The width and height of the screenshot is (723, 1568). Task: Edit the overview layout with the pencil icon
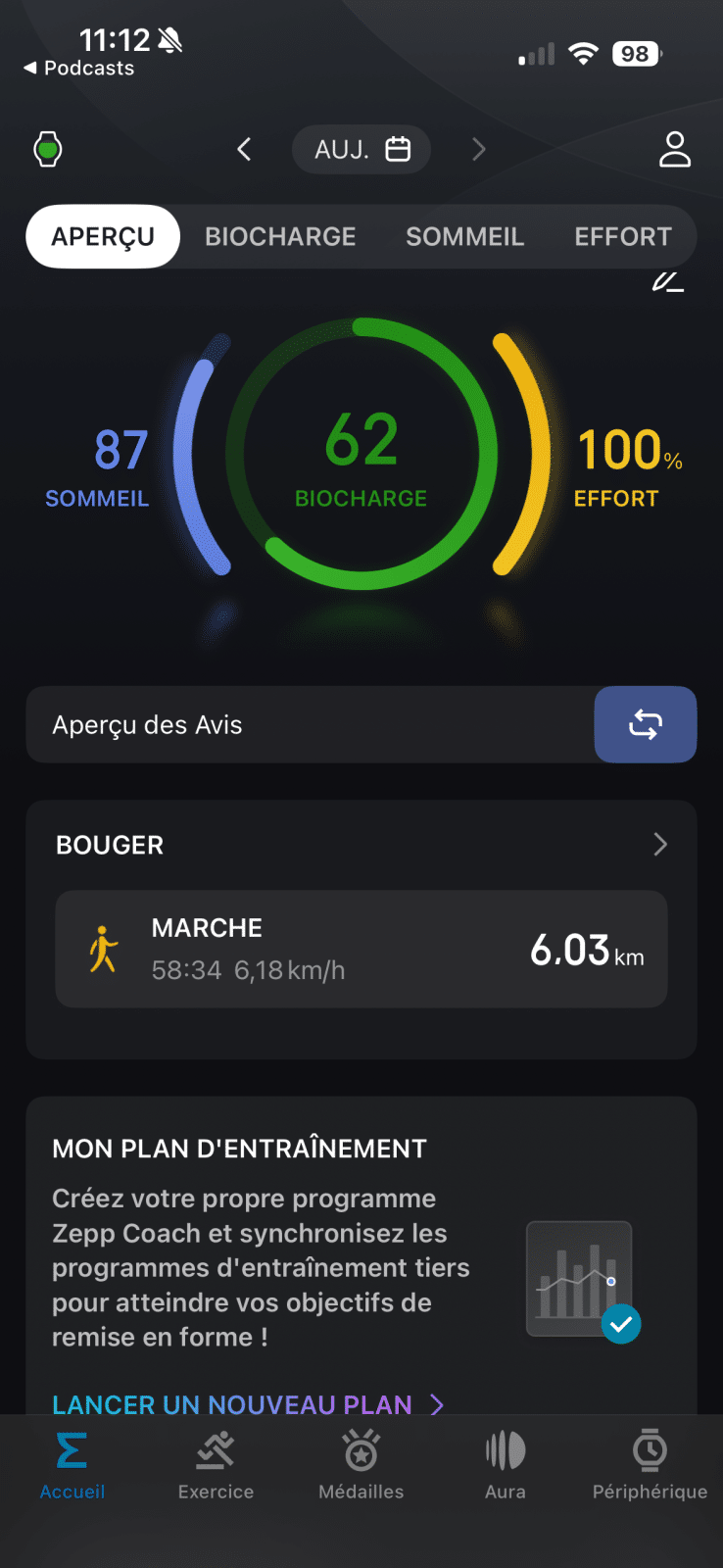[x=667, y=282]
